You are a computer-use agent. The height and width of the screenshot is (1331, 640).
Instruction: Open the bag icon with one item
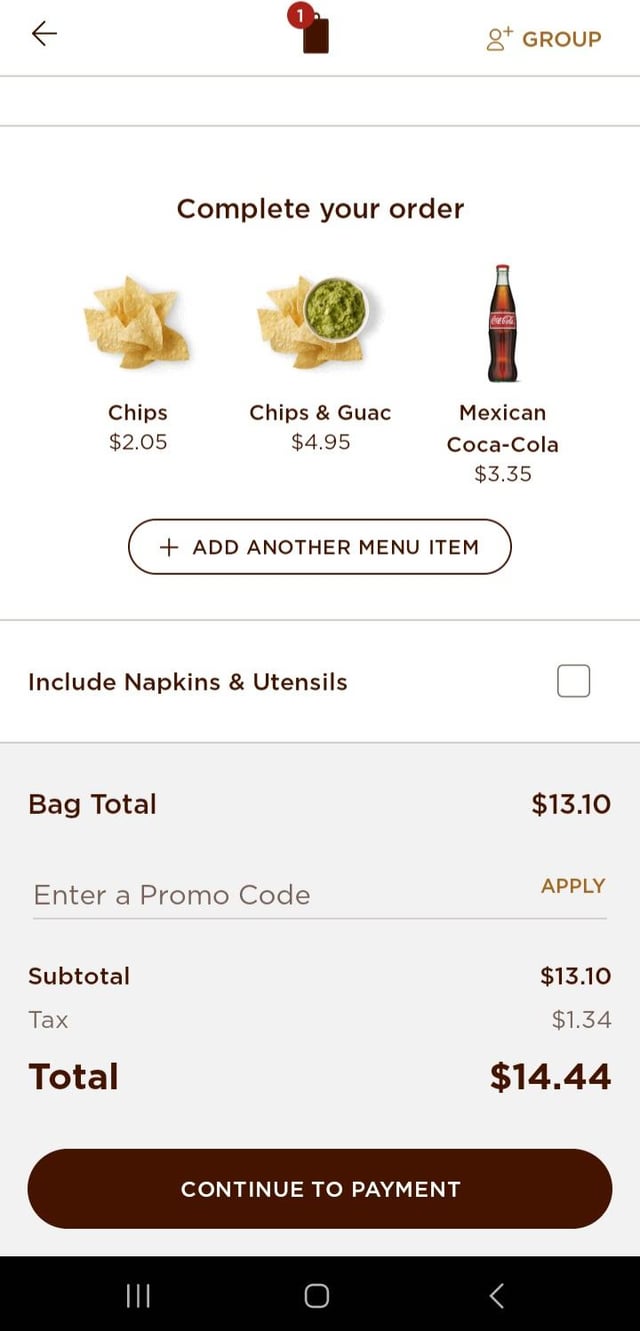click(315, 33)
